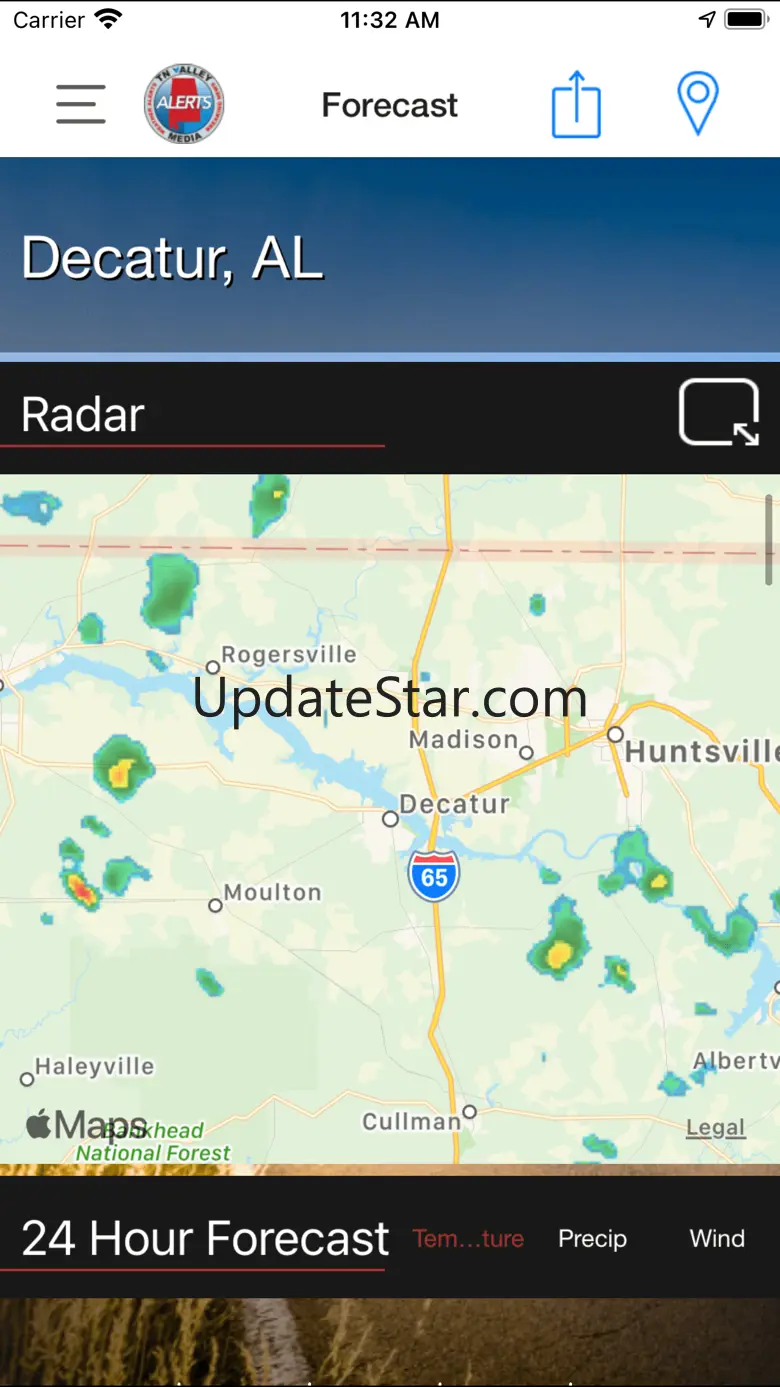Expand the radar to full screen
Screen dimensions: 780x1387
719,412
